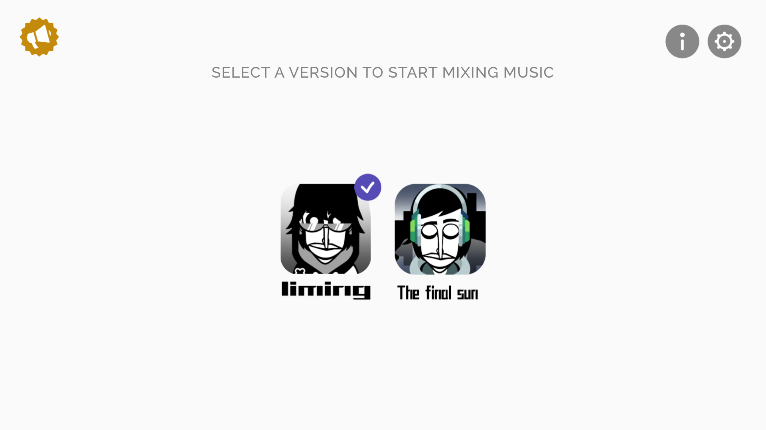Open the settings gear

click(724, 41)
